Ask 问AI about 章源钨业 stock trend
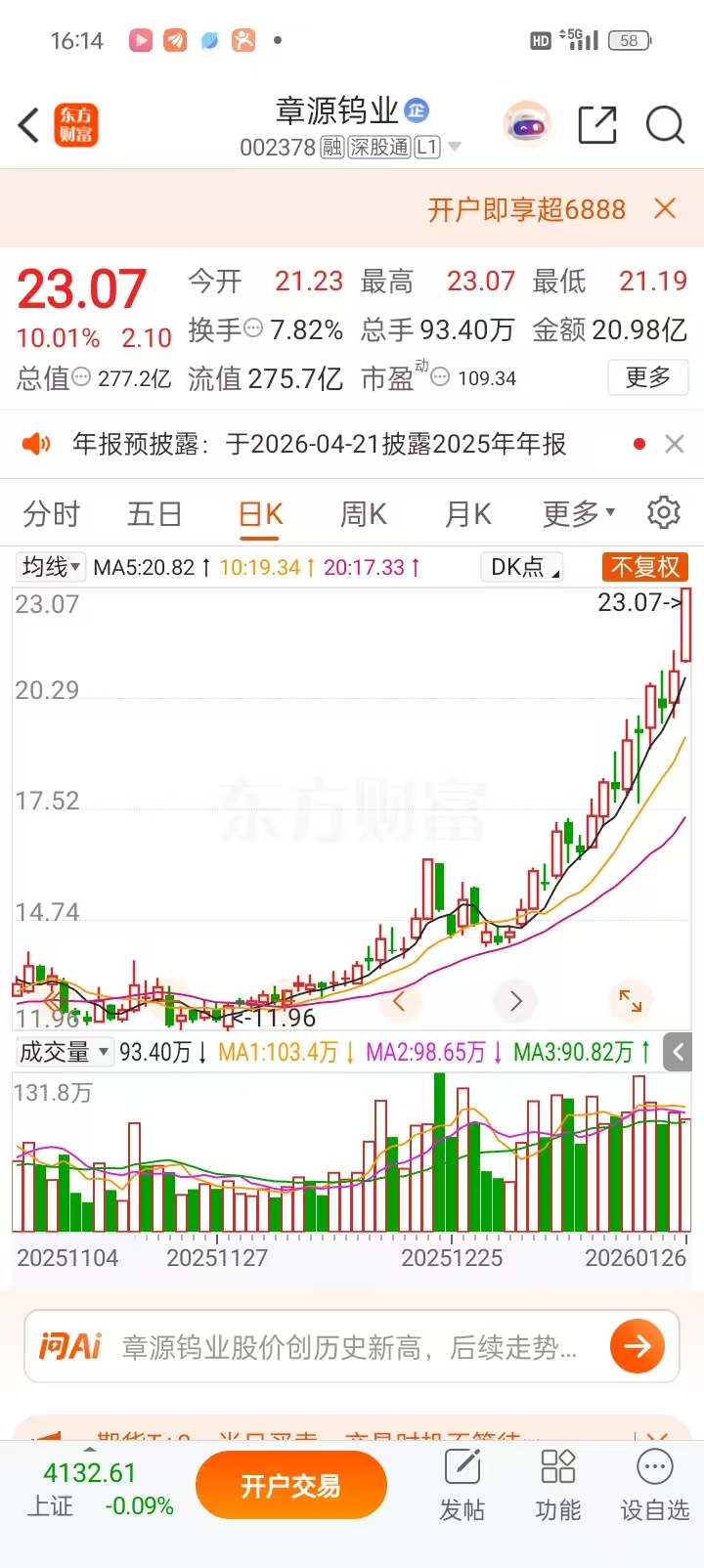Image resolution: width=704 pixels, height=1568 pixels. click(352, 1347)
